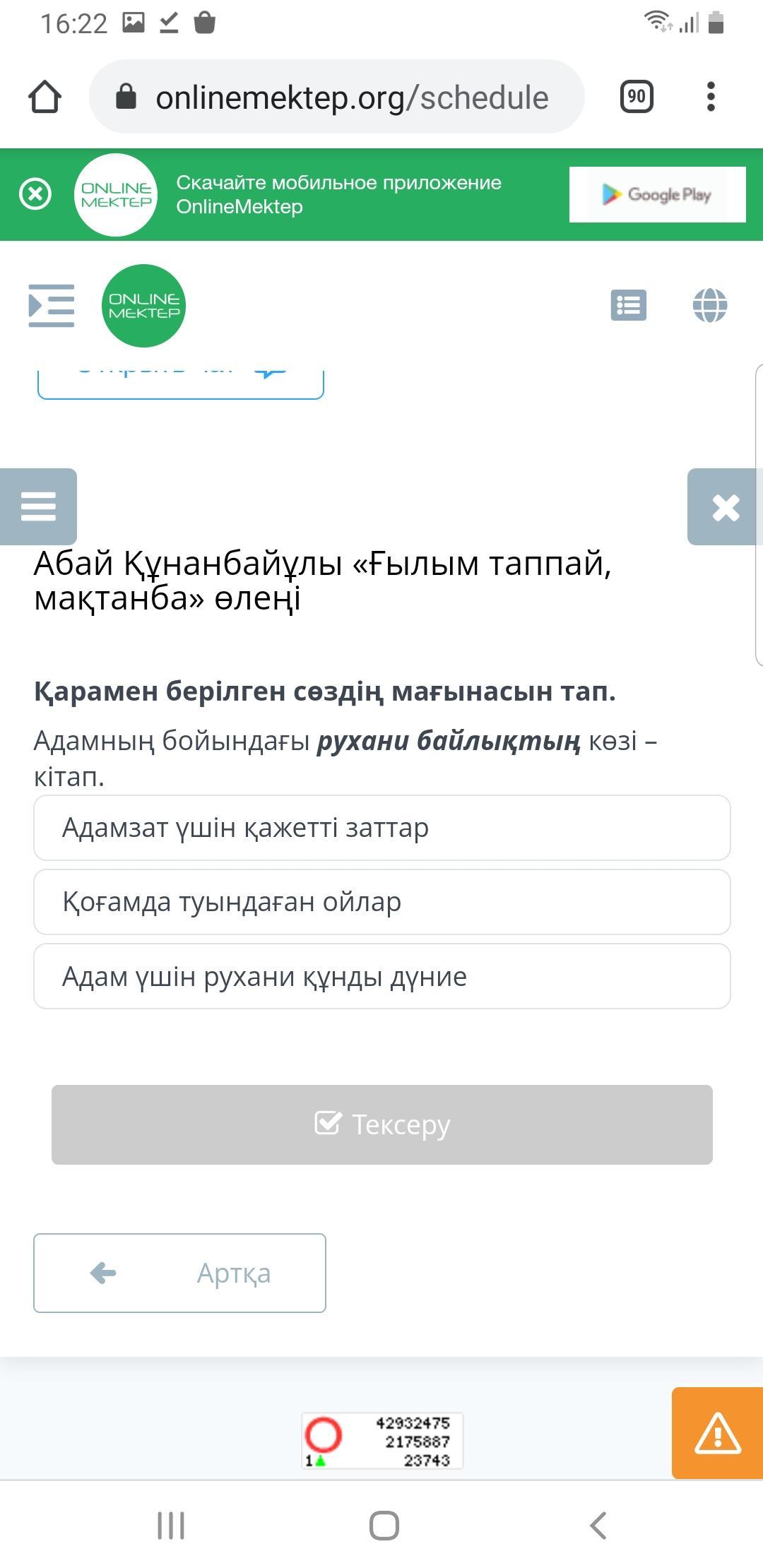Dismiss the mobile app download banner
This screenshot has height=1568, width=763.
pos(35,194)
